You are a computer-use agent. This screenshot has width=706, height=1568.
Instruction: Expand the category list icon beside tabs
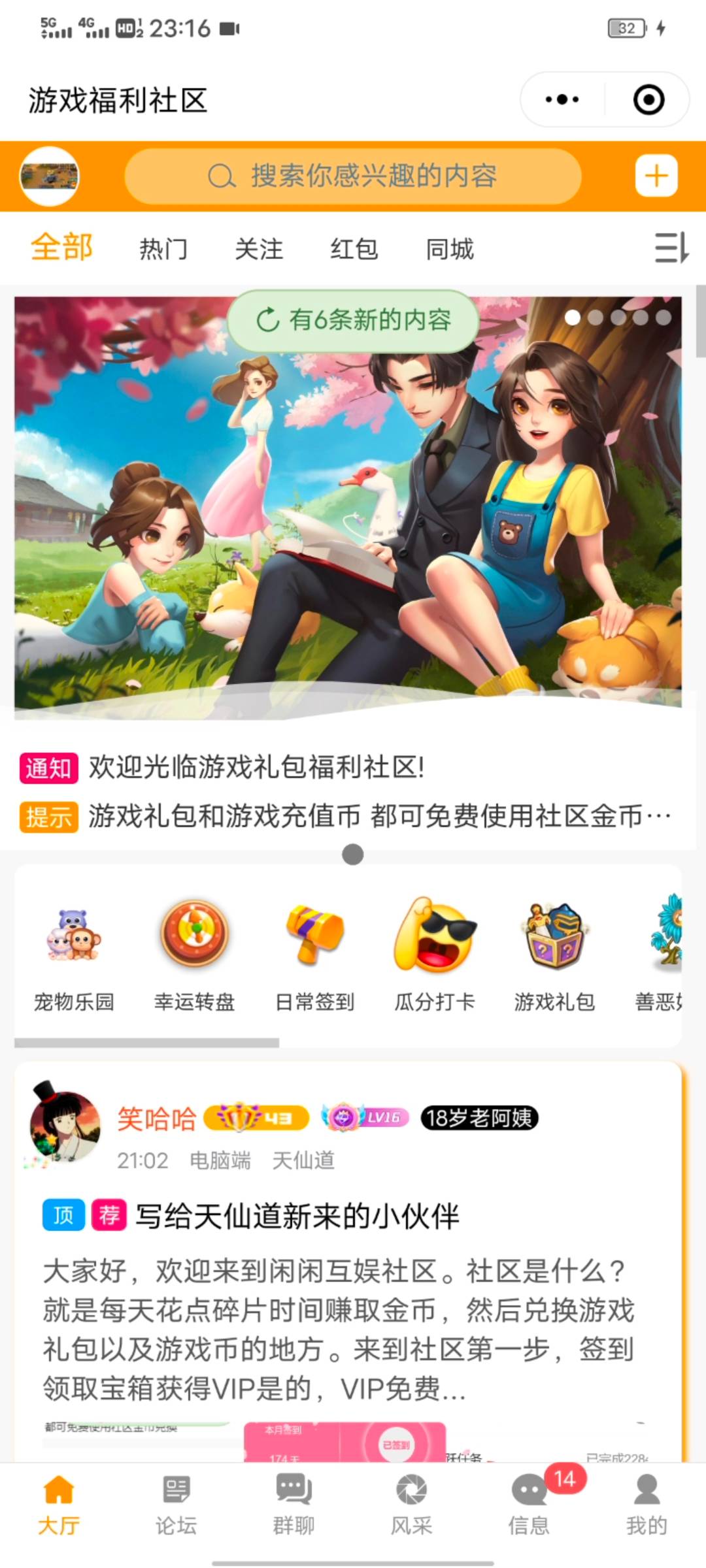click(671, 248)
